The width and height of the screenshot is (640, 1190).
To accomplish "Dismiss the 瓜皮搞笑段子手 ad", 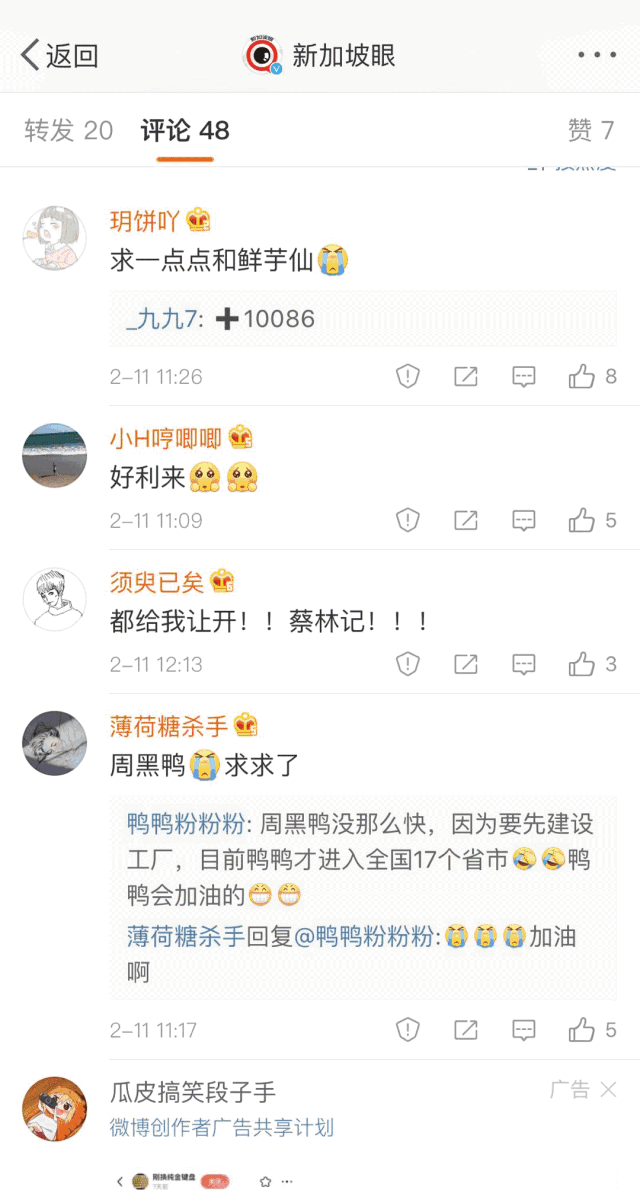I will click(x=608, y=1090).
